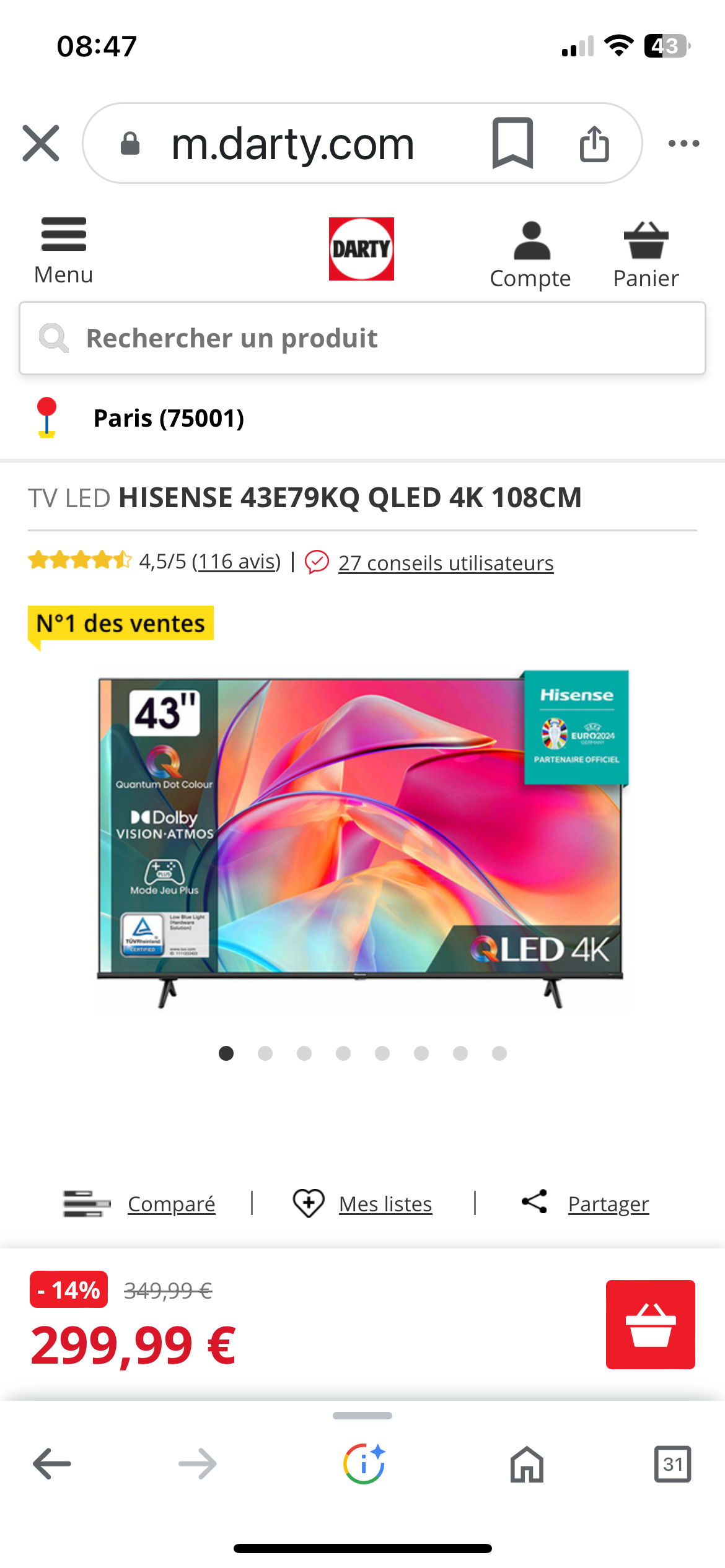Image resolution: width=725 pixels, height=1568 pixels.
Task: Share the page from address bar
Action: coord(594,143)
